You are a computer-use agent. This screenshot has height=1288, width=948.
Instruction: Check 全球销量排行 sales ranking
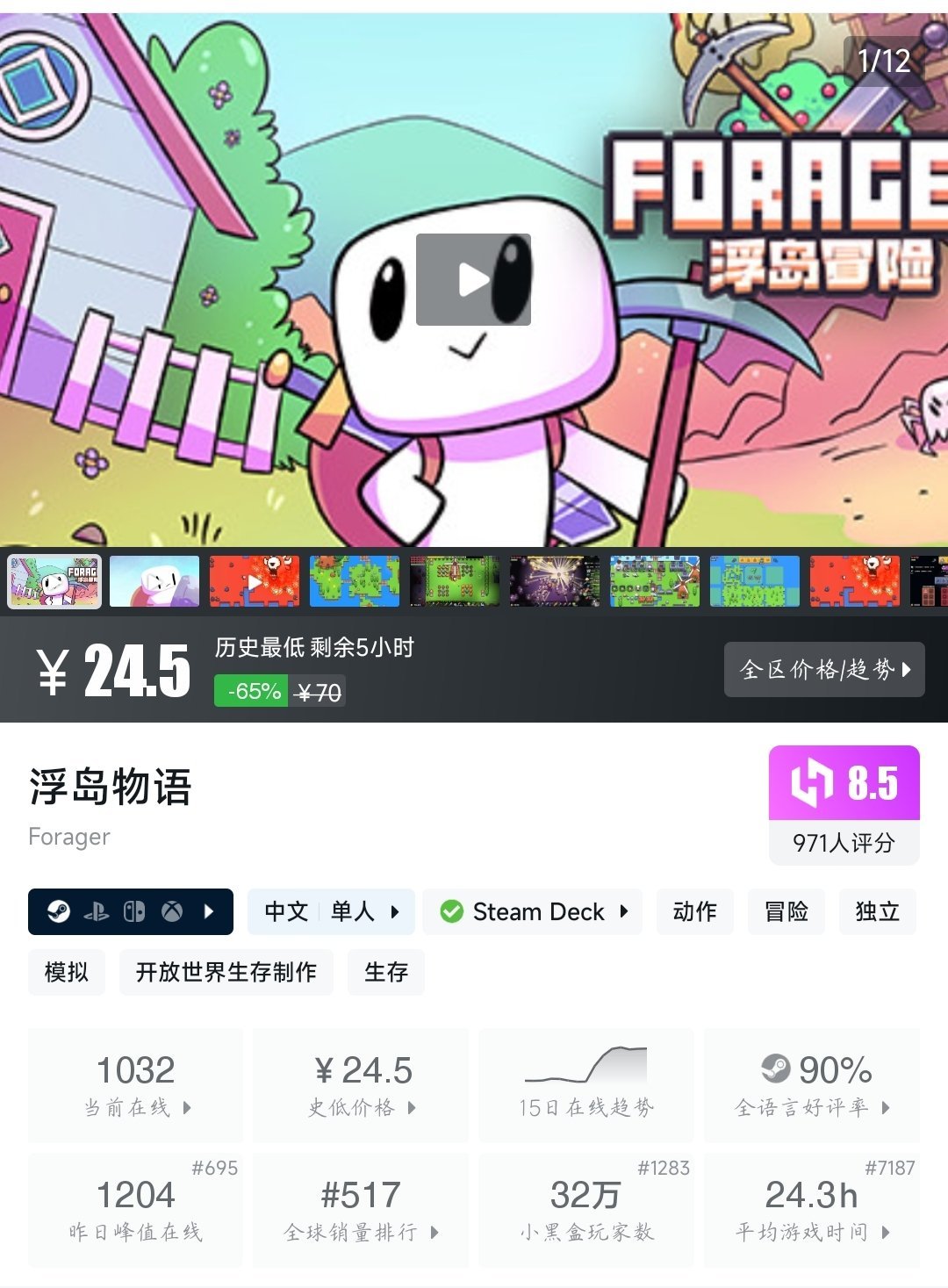(x=361, y=1211)
